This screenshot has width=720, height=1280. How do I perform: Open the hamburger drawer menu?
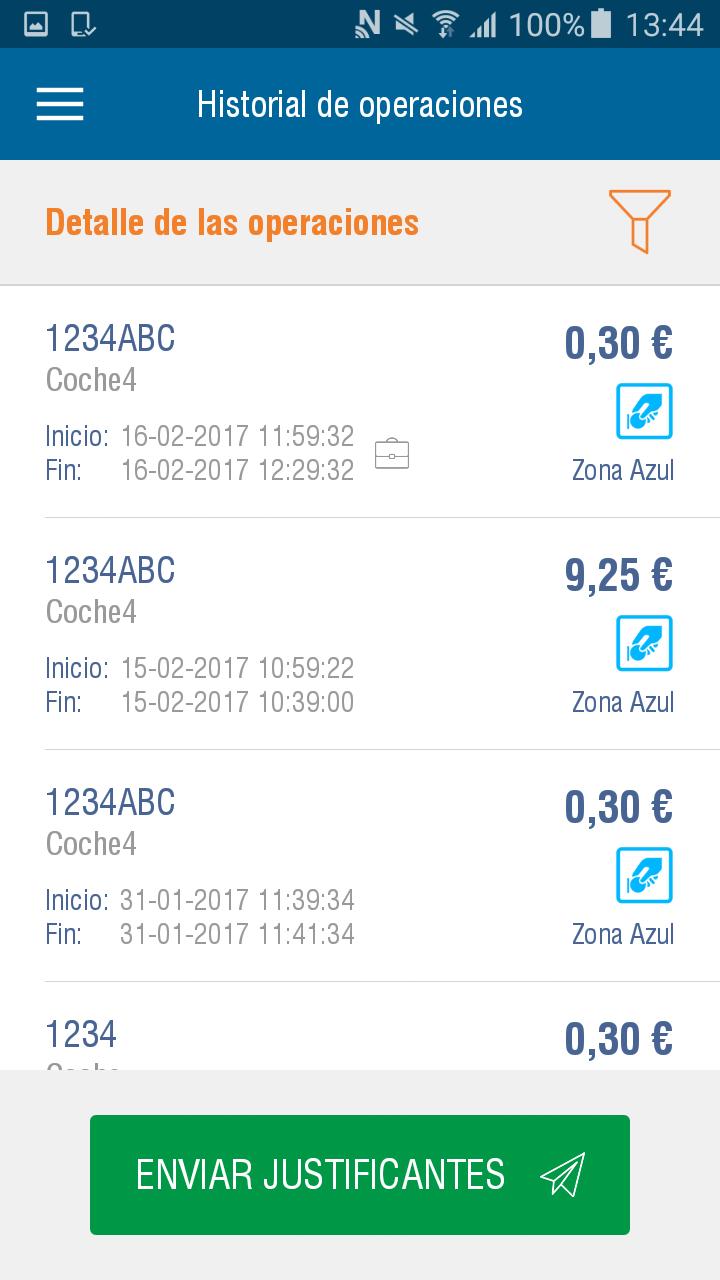click(x=60, y=104)
